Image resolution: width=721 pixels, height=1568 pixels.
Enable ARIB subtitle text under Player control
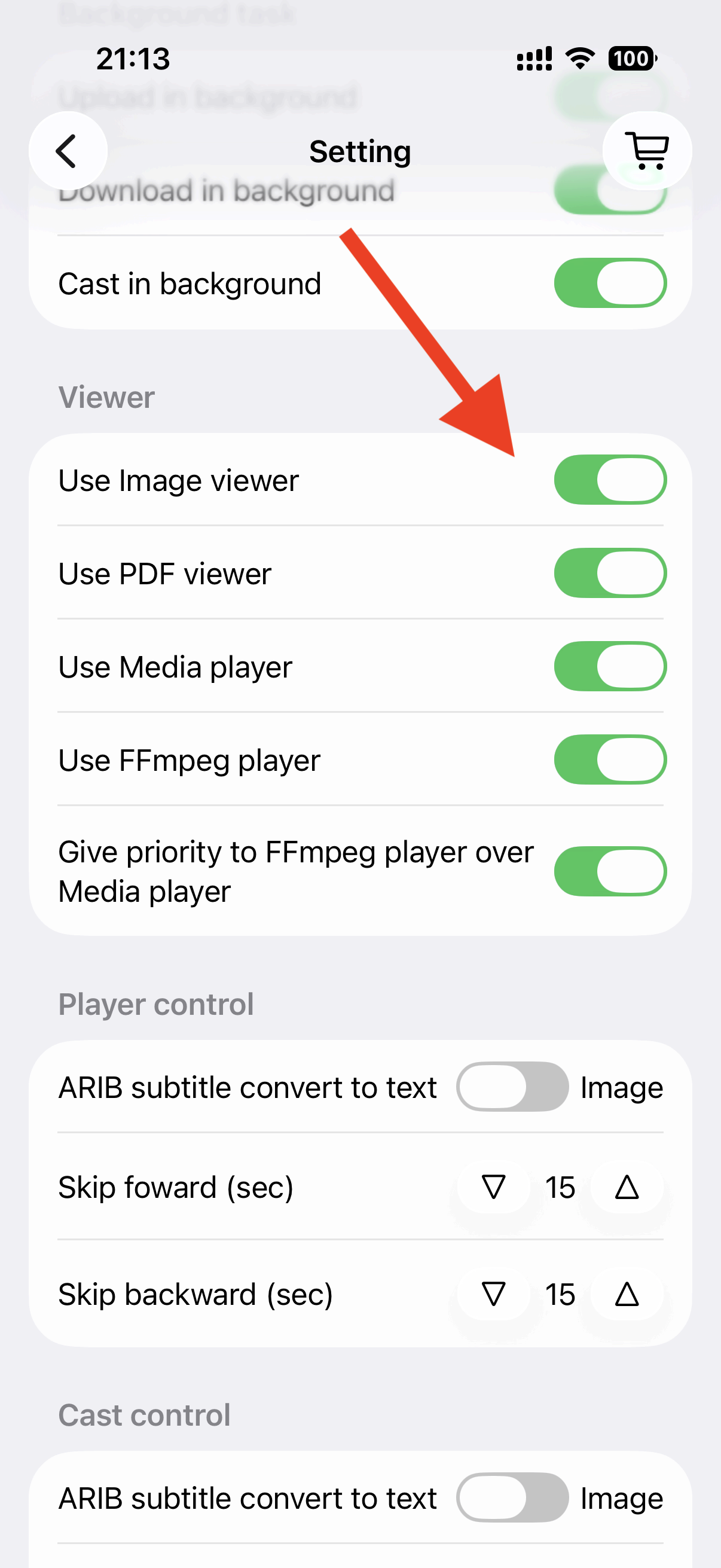click(512, 1087)
